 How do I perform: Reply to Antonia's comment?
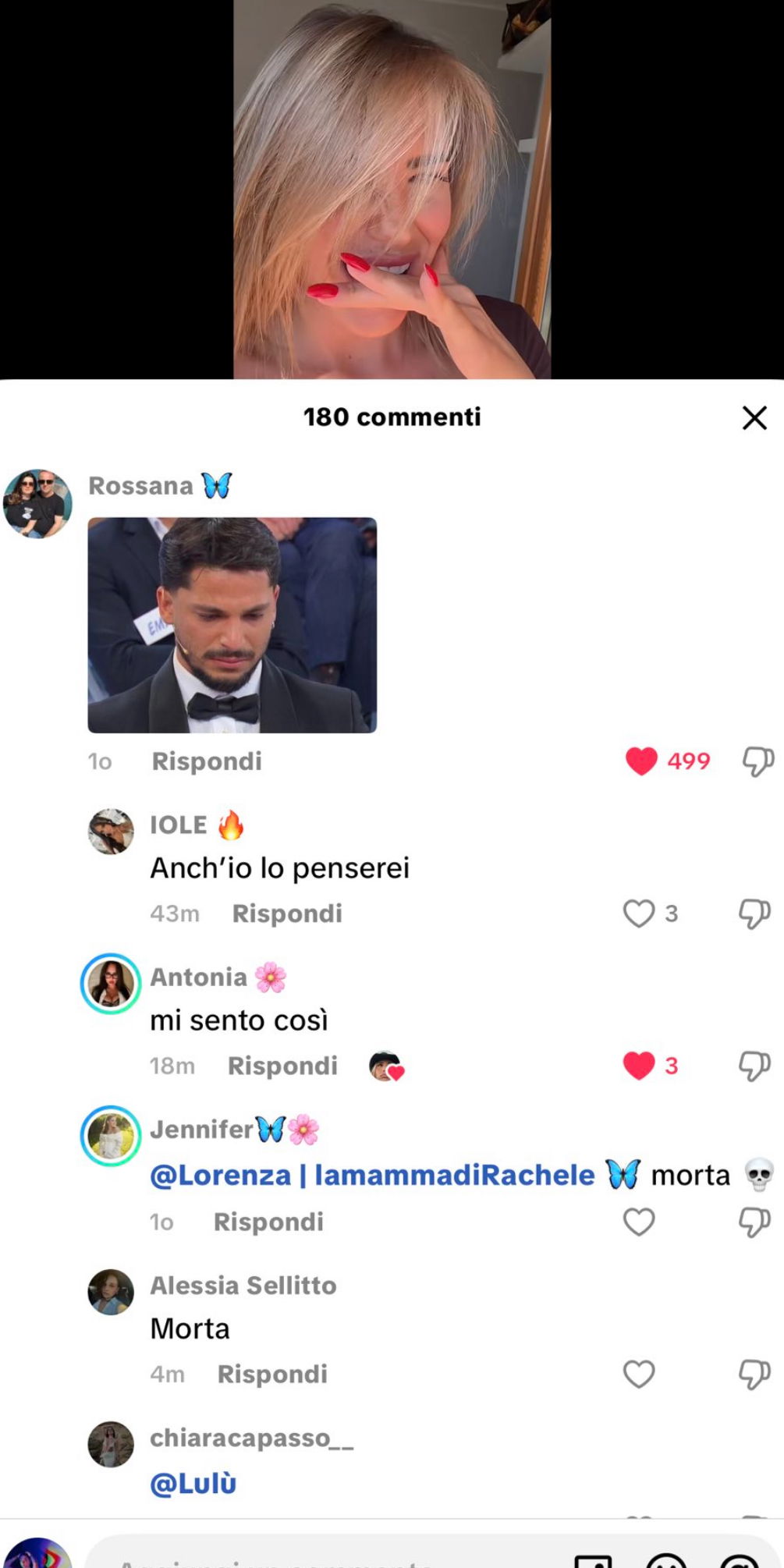point(282,1066)
